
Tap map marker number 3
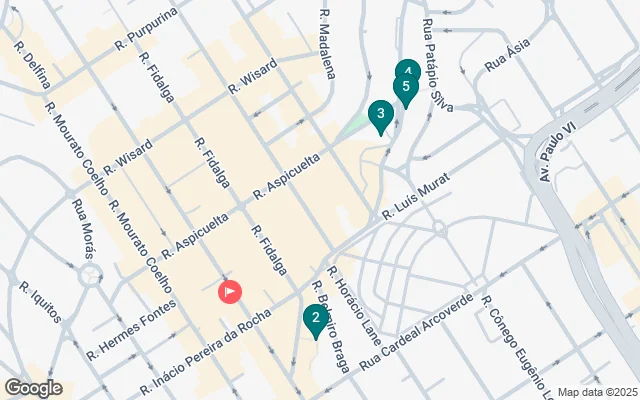pyautogui.click(x=380, y=116)
